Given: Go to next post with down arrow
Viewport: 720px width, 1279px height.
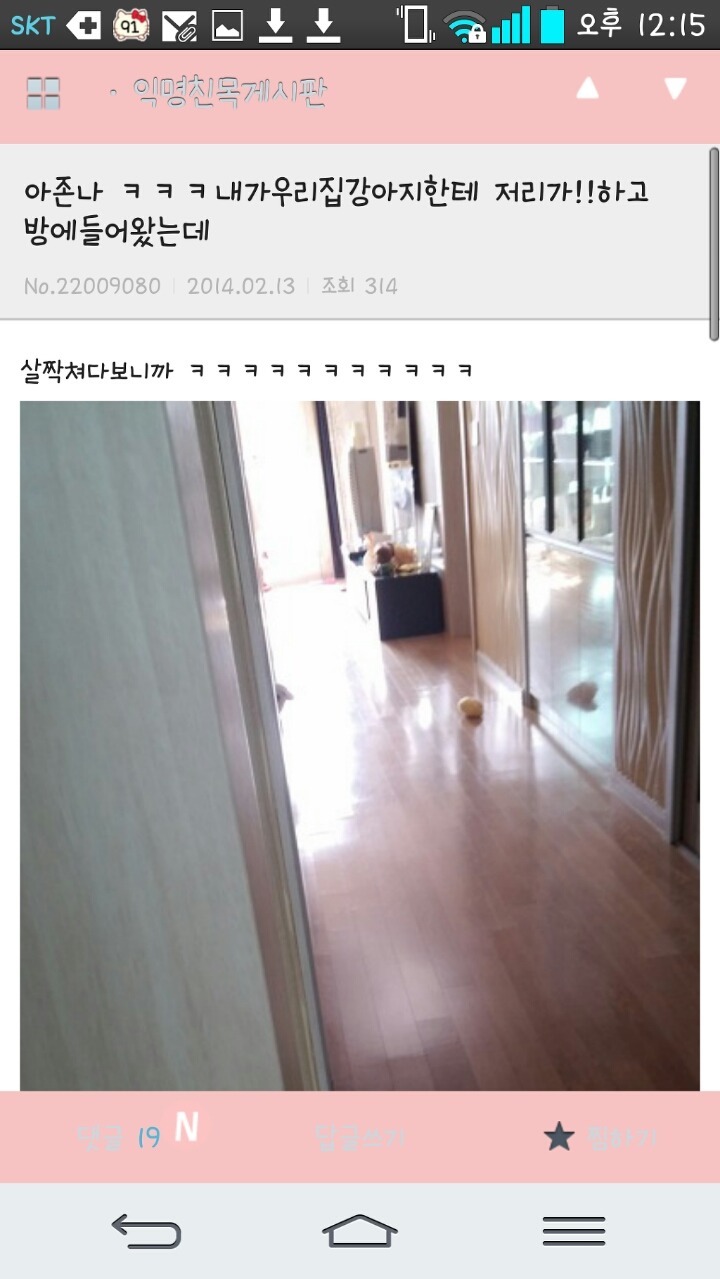Looking at the screenshot, I should pos(676,89).
